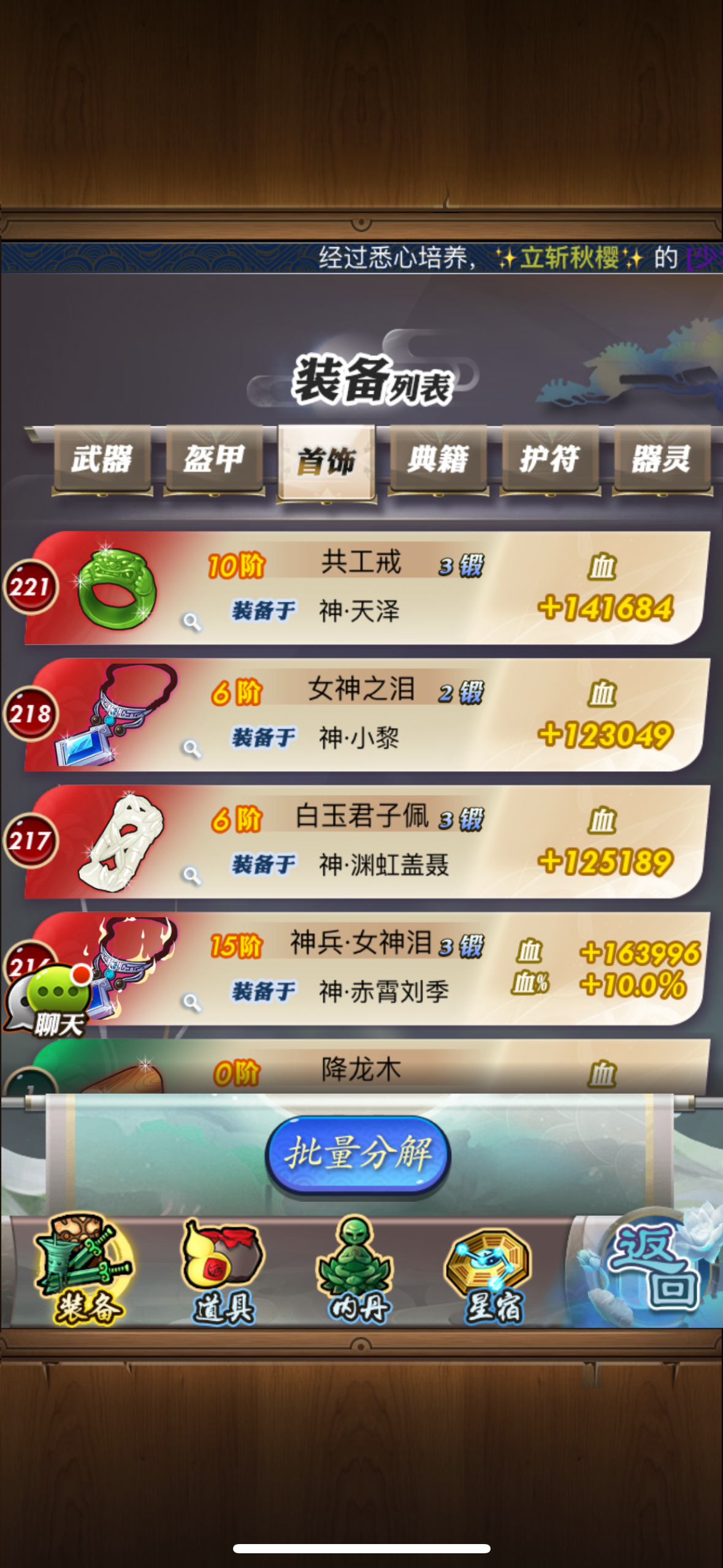Open the 白玉君子佩 equipment row
The height and width of the screenshot is (1568, 723).
click(x=367, y=842)
